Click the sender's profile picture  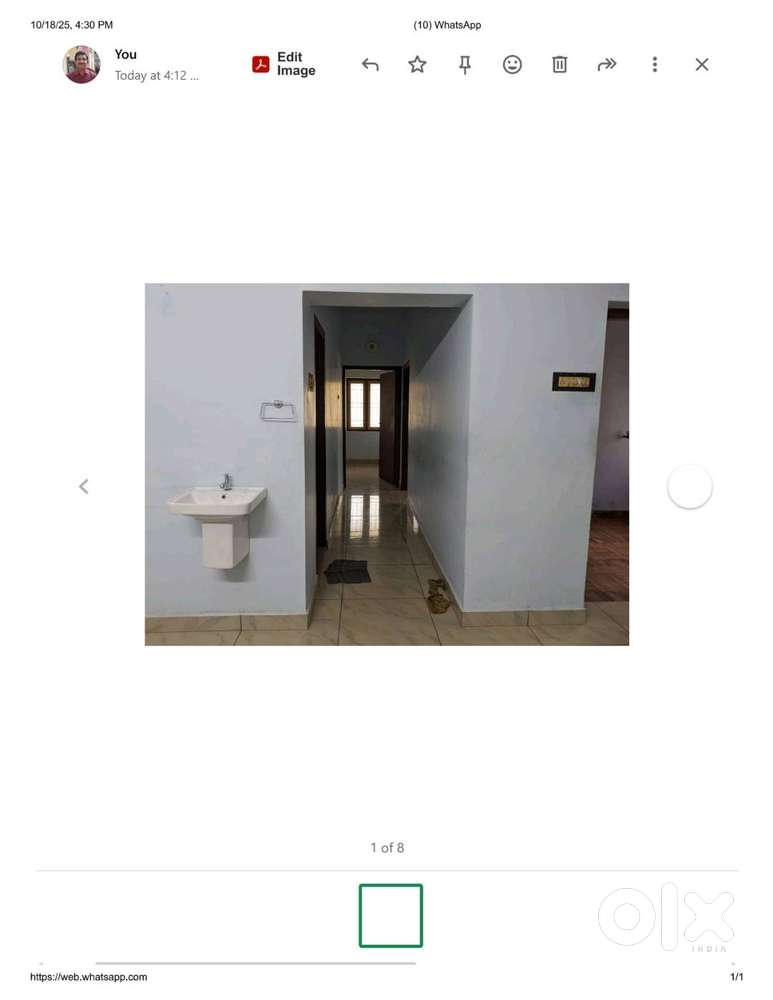(x=81, y=64)
